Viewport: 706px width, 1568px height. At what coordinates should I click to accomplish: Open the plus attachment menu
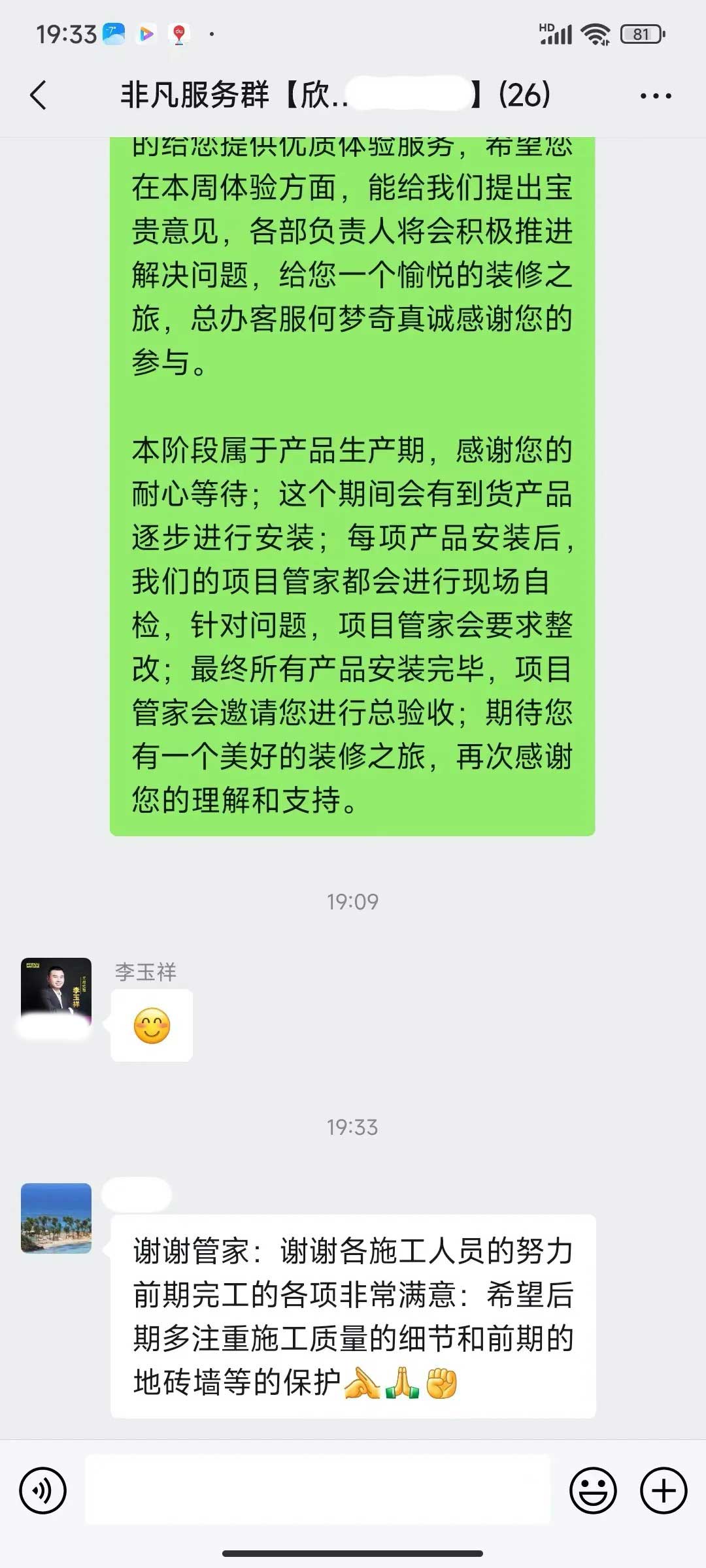click(x=663, y=1490)
